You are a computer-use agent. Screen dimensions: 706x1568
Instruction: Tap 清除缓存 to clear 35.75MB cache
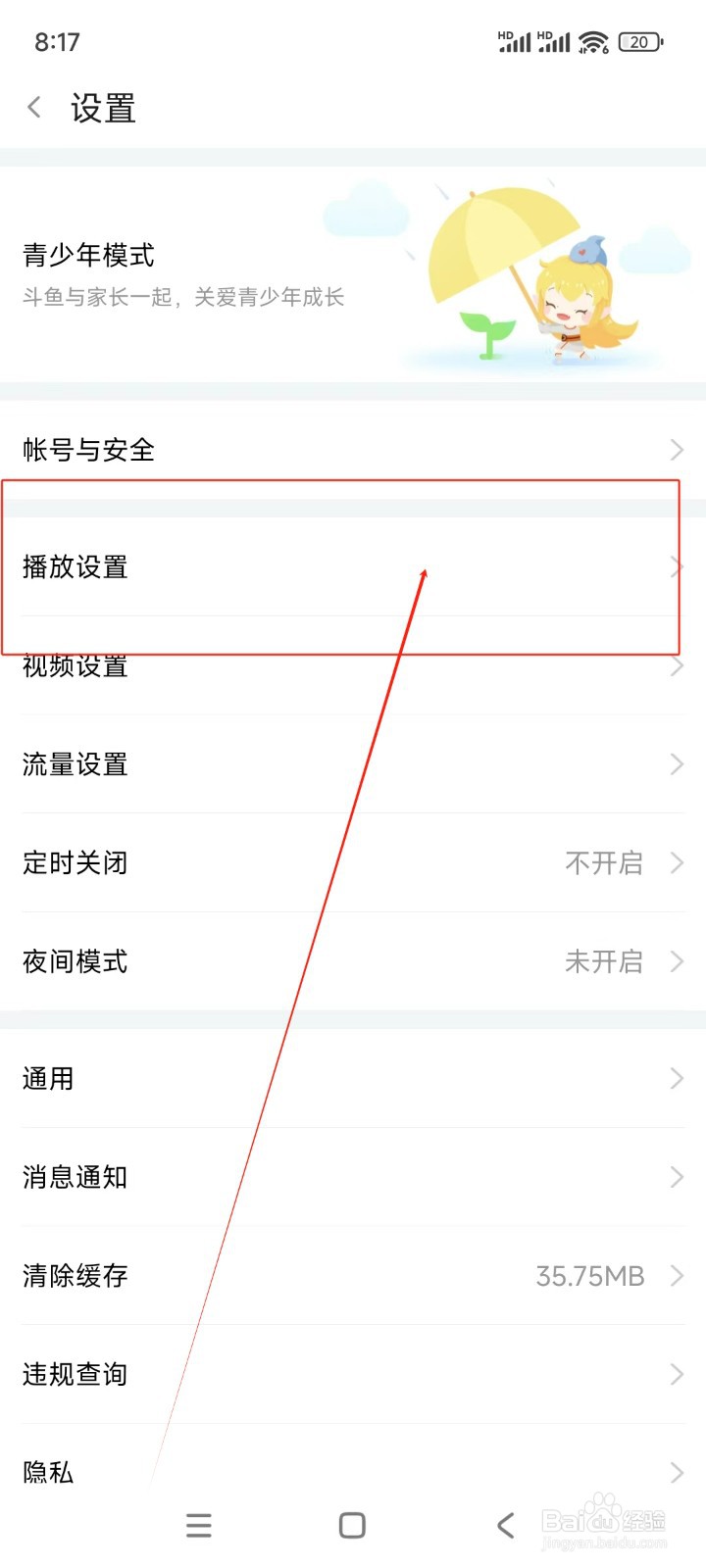pos(353,1275)
